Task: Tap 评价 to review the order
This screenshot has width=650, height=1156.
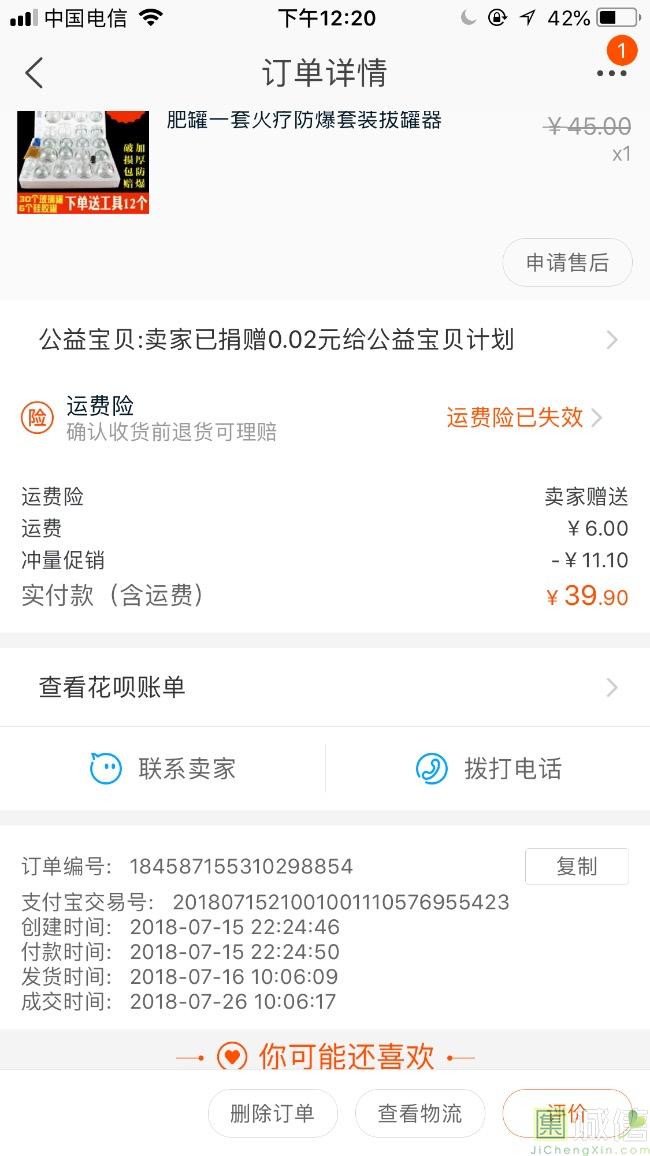Action: [566, 1113]
